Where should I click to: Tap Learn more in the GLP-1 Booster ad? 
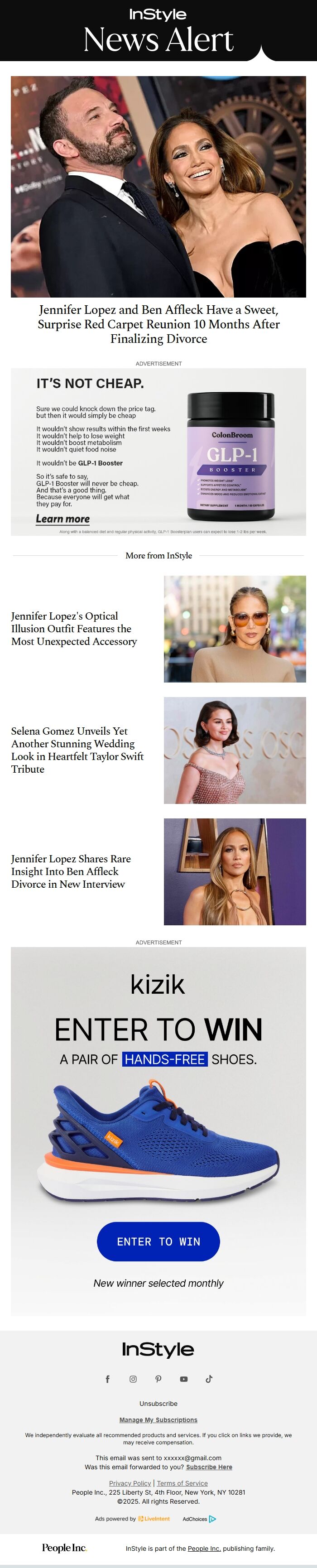[62, 519]
